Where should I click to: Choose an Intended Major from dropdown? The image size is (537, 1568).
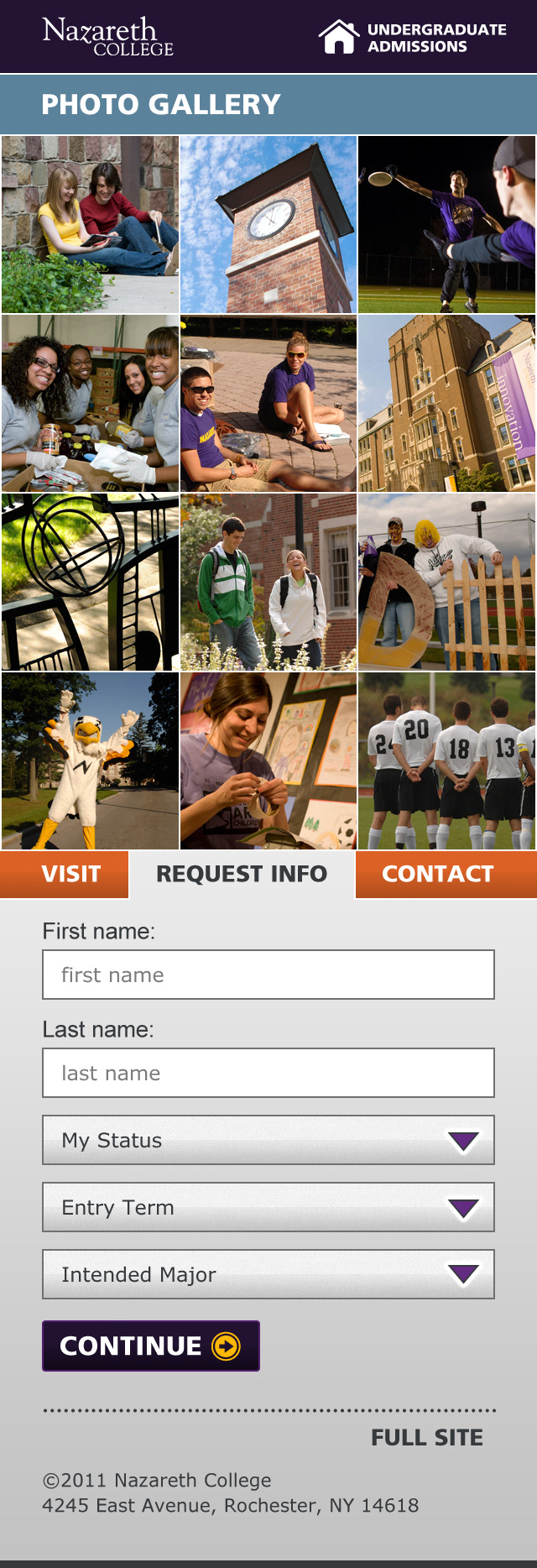(x=268, y=1274)
